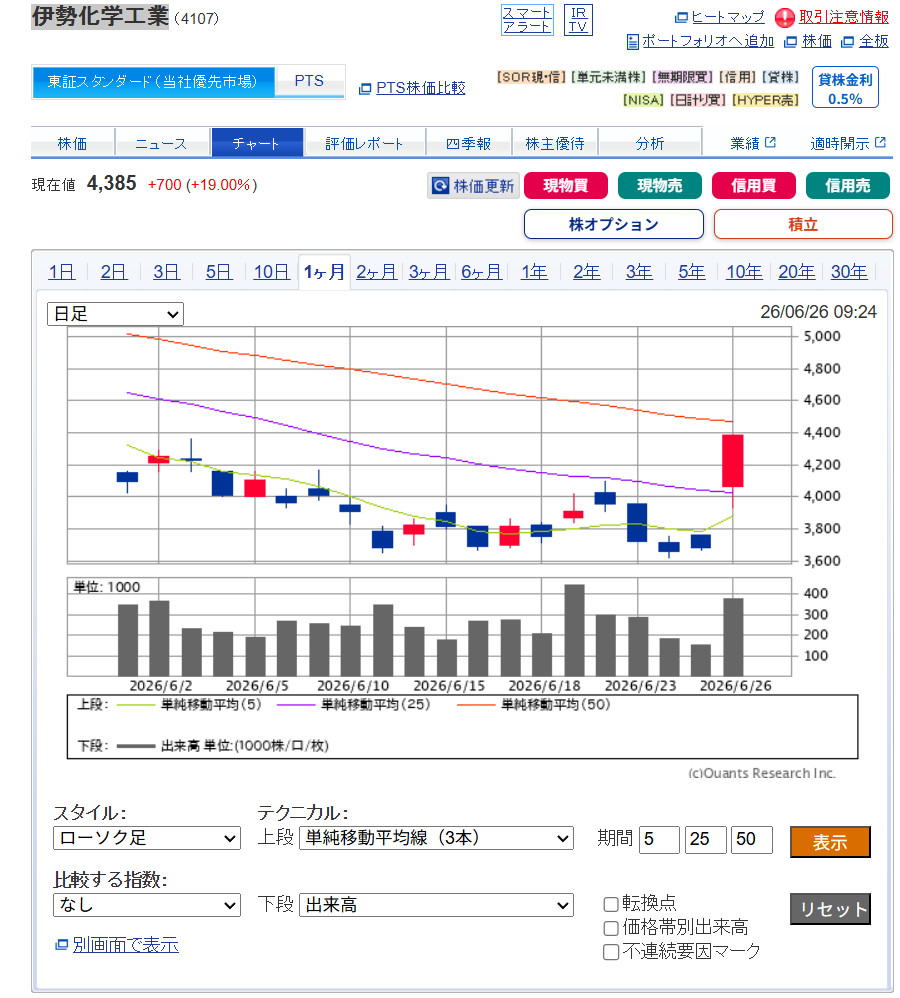This screenshot has height=998, width=900.
Task: Switch to the 四季報 tab
Action: (x=468, y=143)
